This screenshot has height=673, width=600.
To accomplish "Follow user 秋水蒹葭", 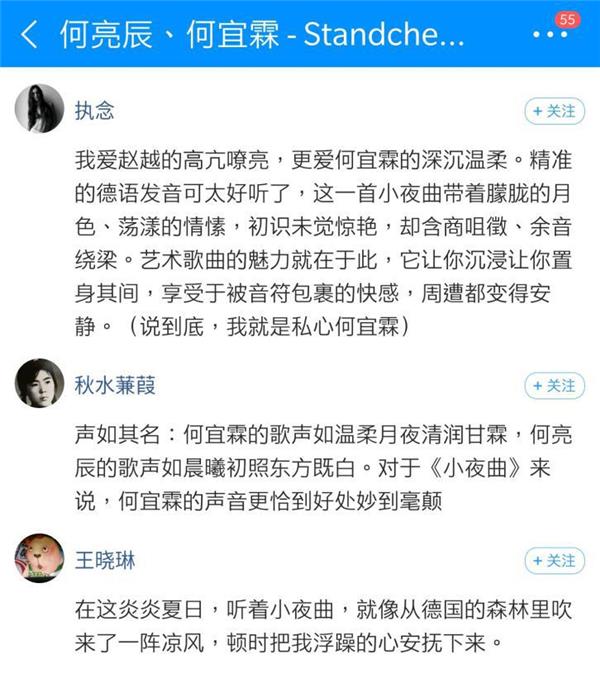I will pyautogui.click(x=554, y=385).
